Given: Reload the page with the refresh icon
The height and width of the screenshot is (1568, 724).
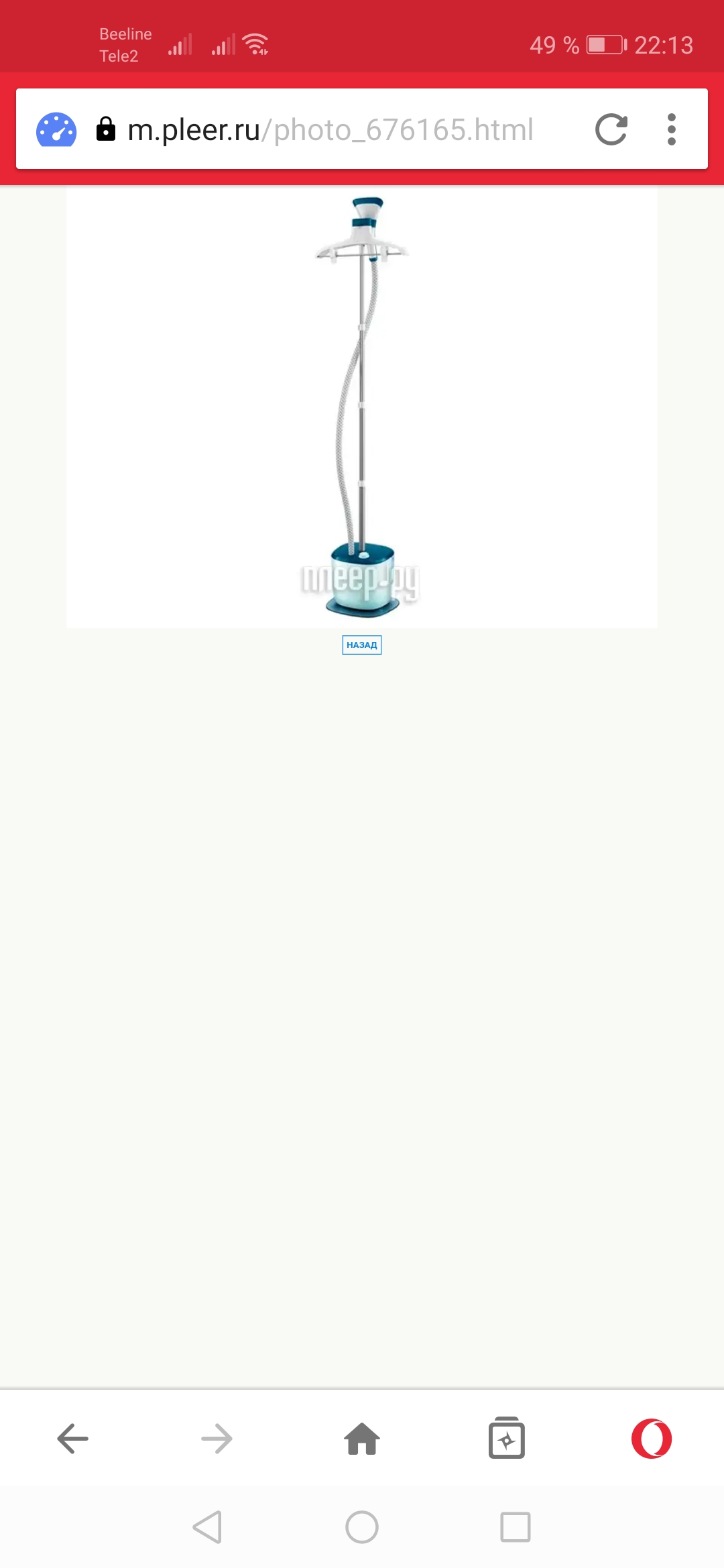Looking at the screenshot, I should coord(611,129).
